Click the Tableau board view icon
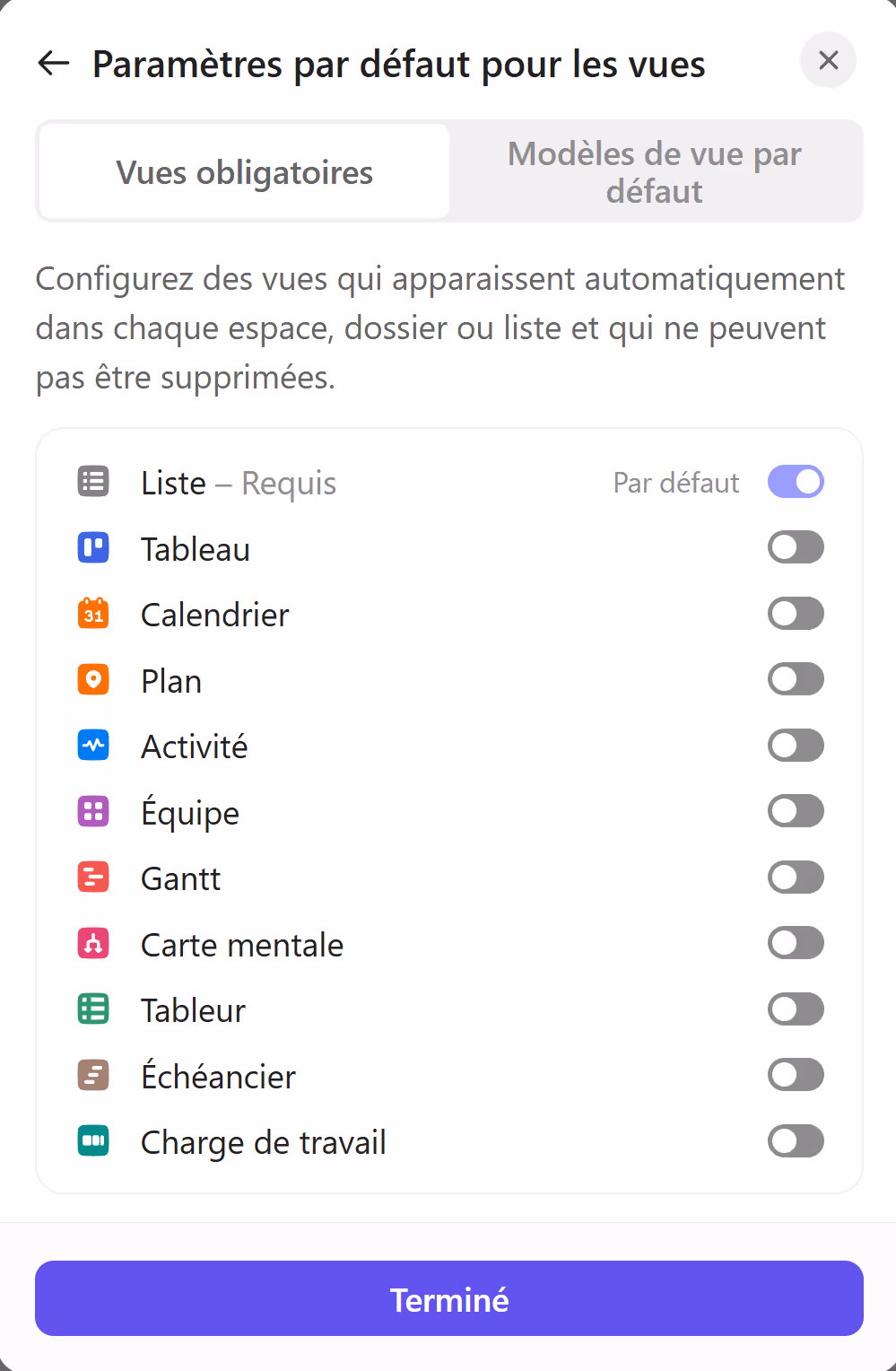Viewport: 896px width, 1371px height. tap(92, 547)
